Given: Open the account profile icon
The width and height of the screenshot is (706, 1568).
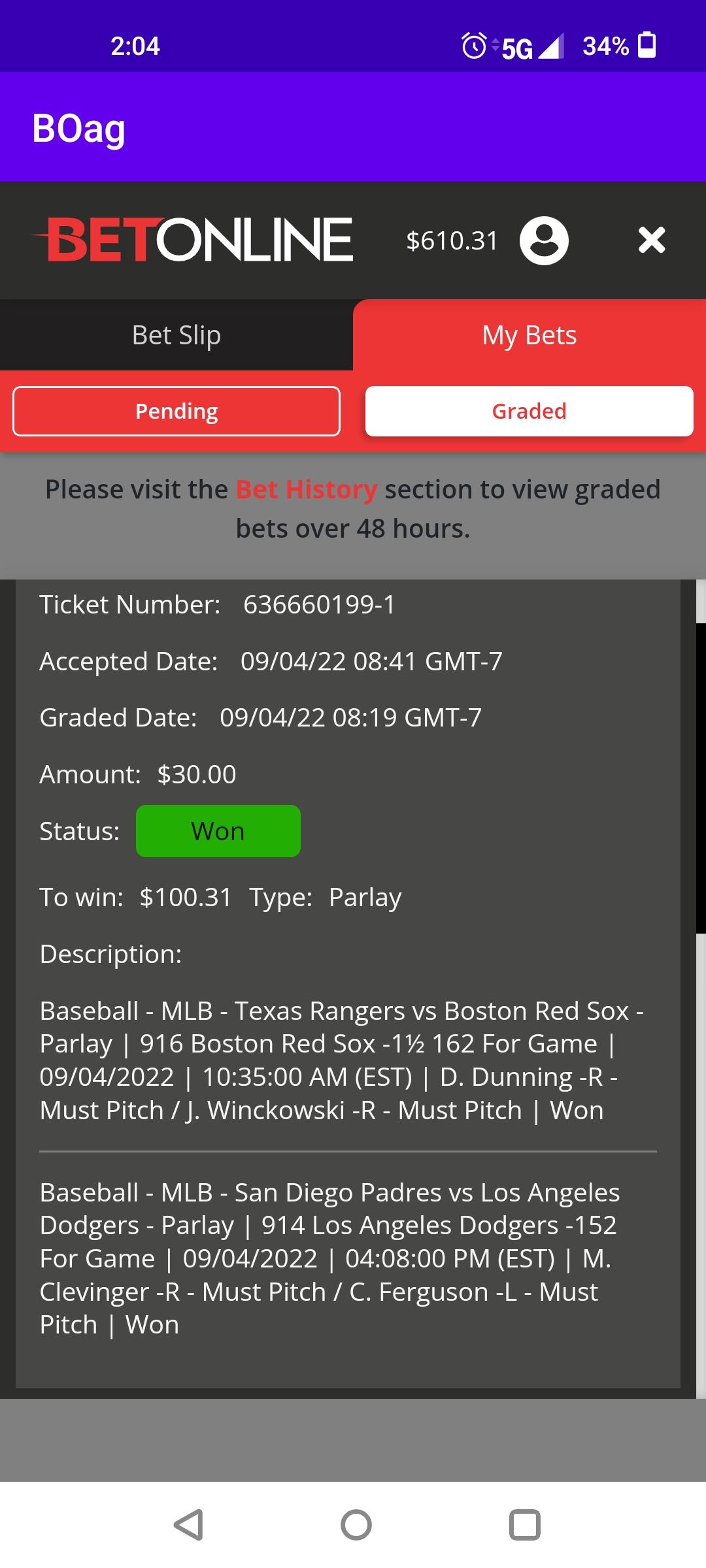Looking at the screenshot, I should pos(544,240).
